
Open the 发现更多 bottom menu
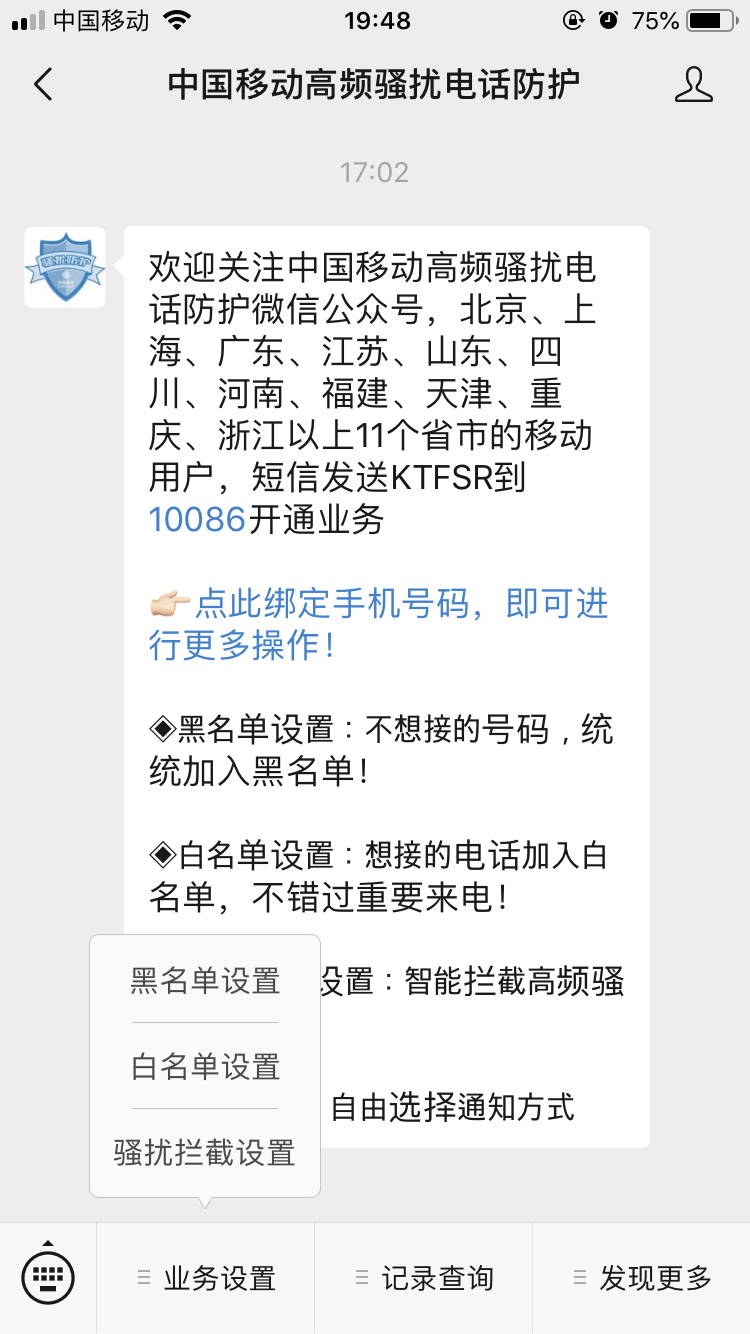pos(642,1278)
